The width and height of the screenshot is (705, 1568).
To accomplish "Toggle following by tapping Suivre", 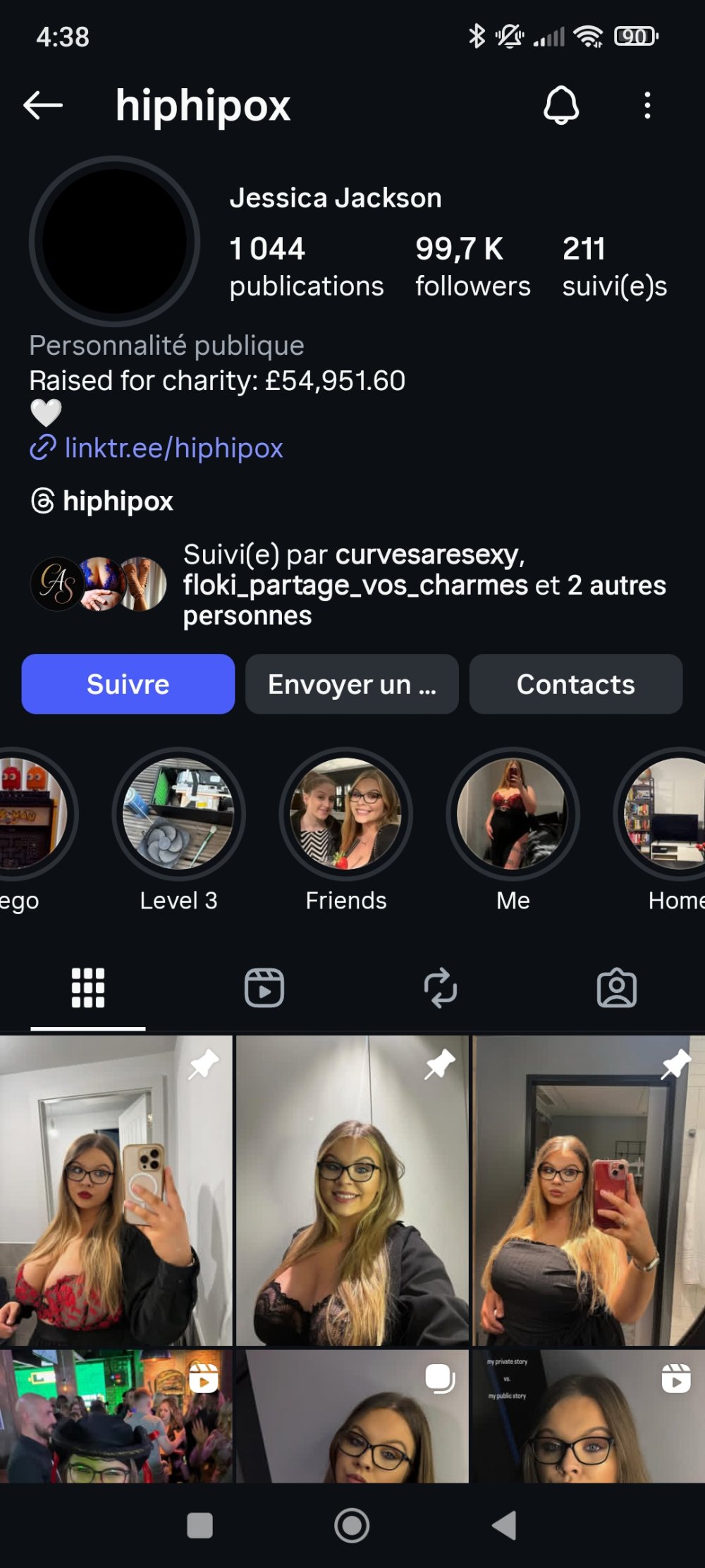I will point(128,683).
